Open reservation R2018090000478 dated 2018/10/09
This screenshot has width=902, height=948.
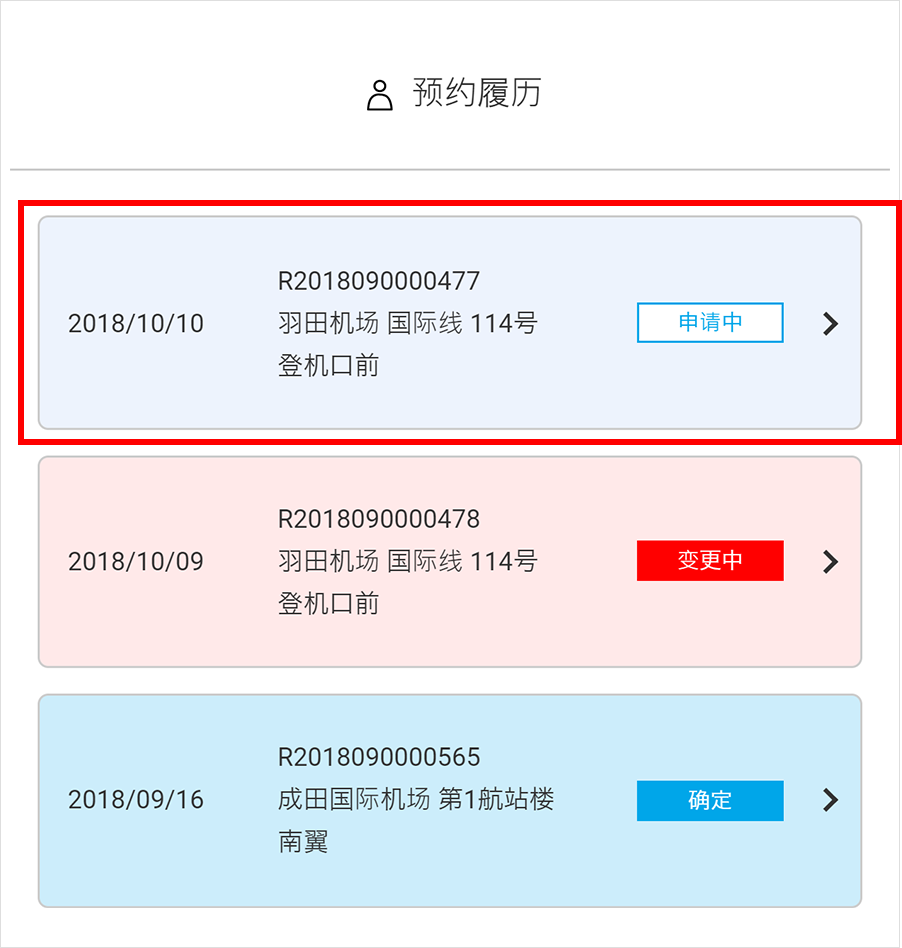[x=449, y=561]
